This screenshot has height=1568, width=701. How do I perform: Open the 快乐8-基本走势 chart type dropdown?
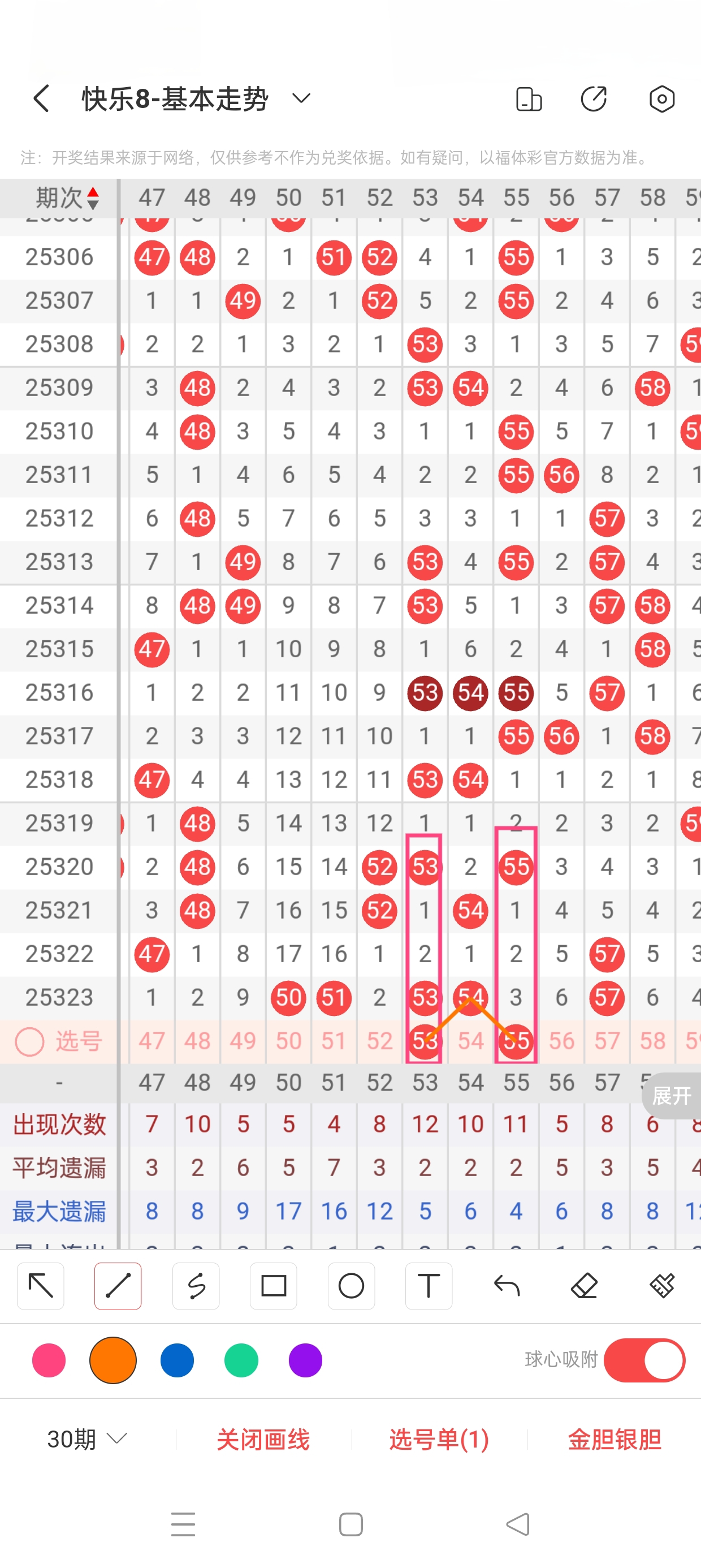pos(301,98)
